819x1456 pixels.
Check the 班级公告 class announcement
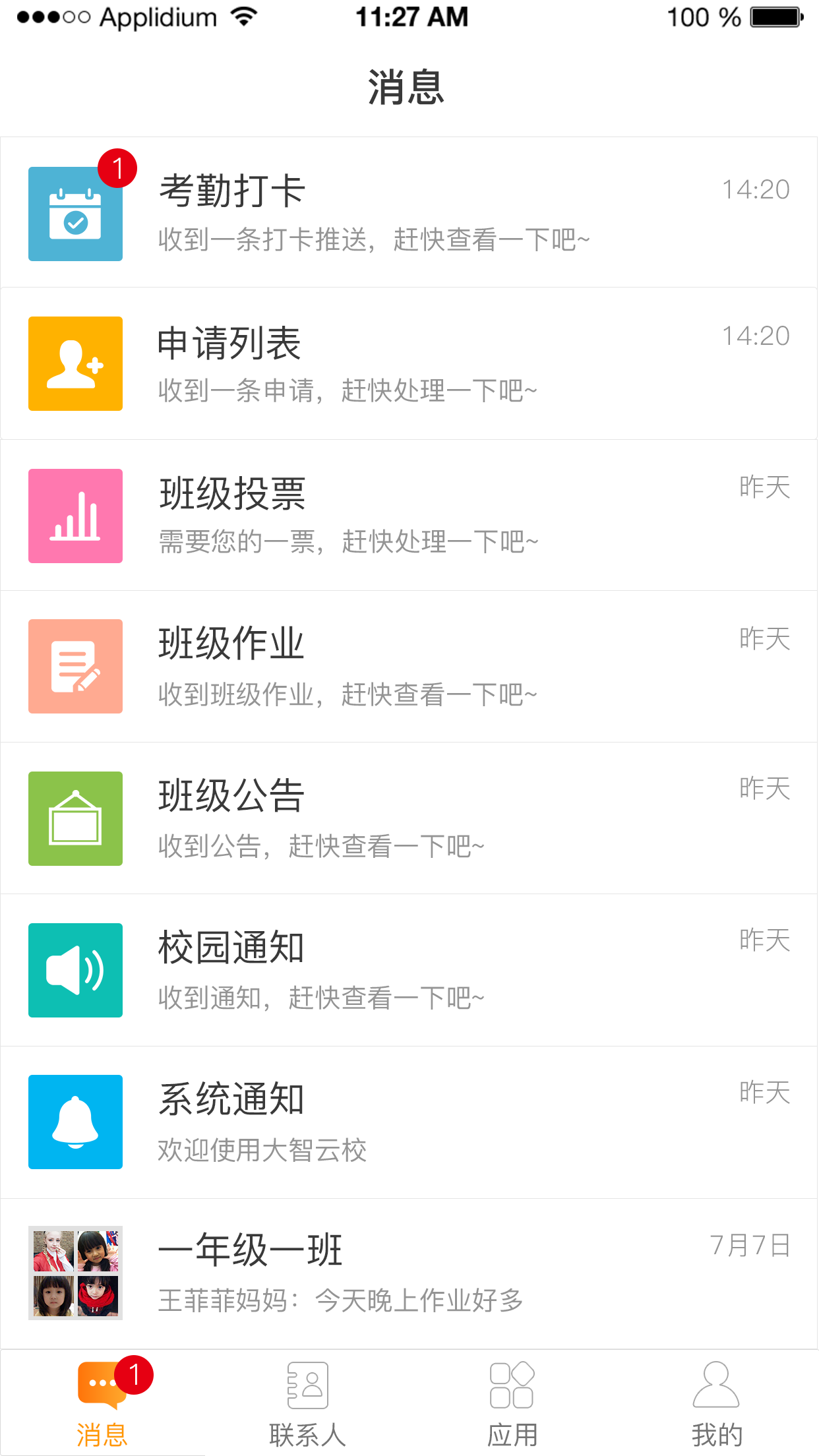409,818
